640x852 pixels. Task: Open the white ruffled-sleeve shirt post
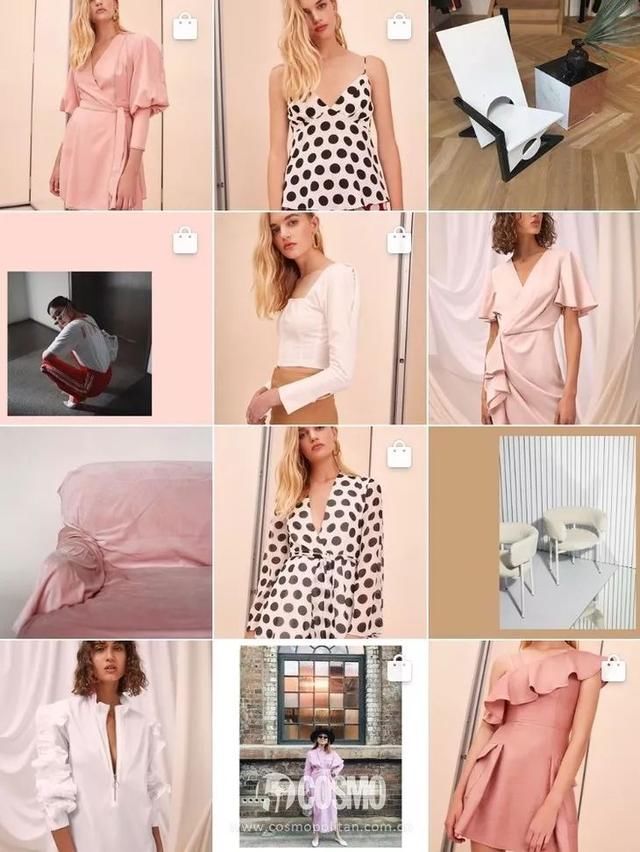coord(105,746)
